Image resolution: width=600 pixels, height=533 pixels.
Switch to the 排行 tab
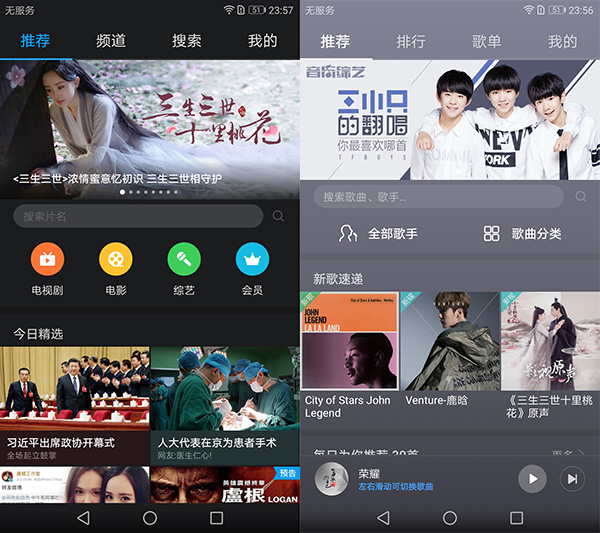click(411, 42)
